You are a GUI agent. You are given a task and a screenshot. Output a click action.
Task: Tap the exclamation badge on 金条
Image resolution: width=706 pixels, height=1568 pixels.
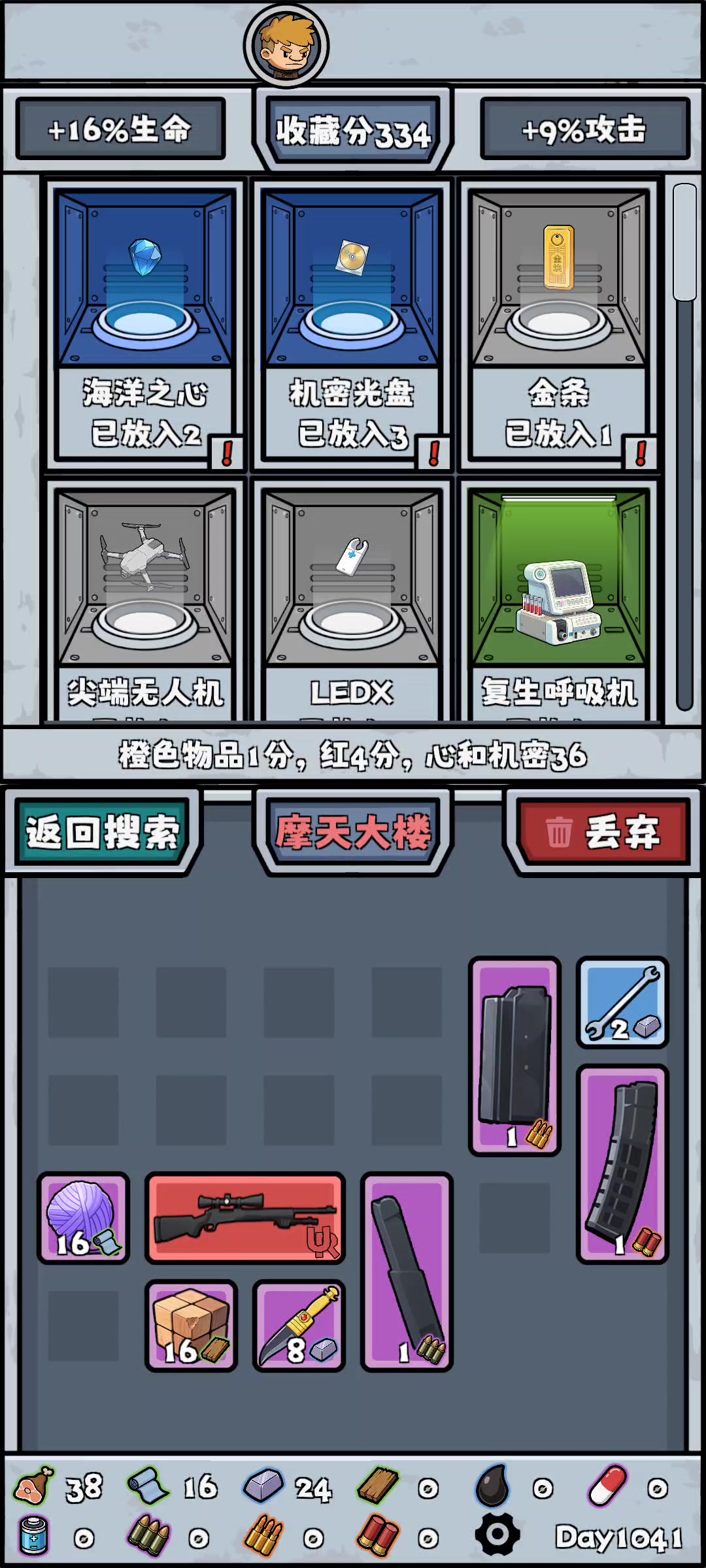coord(641,453)
